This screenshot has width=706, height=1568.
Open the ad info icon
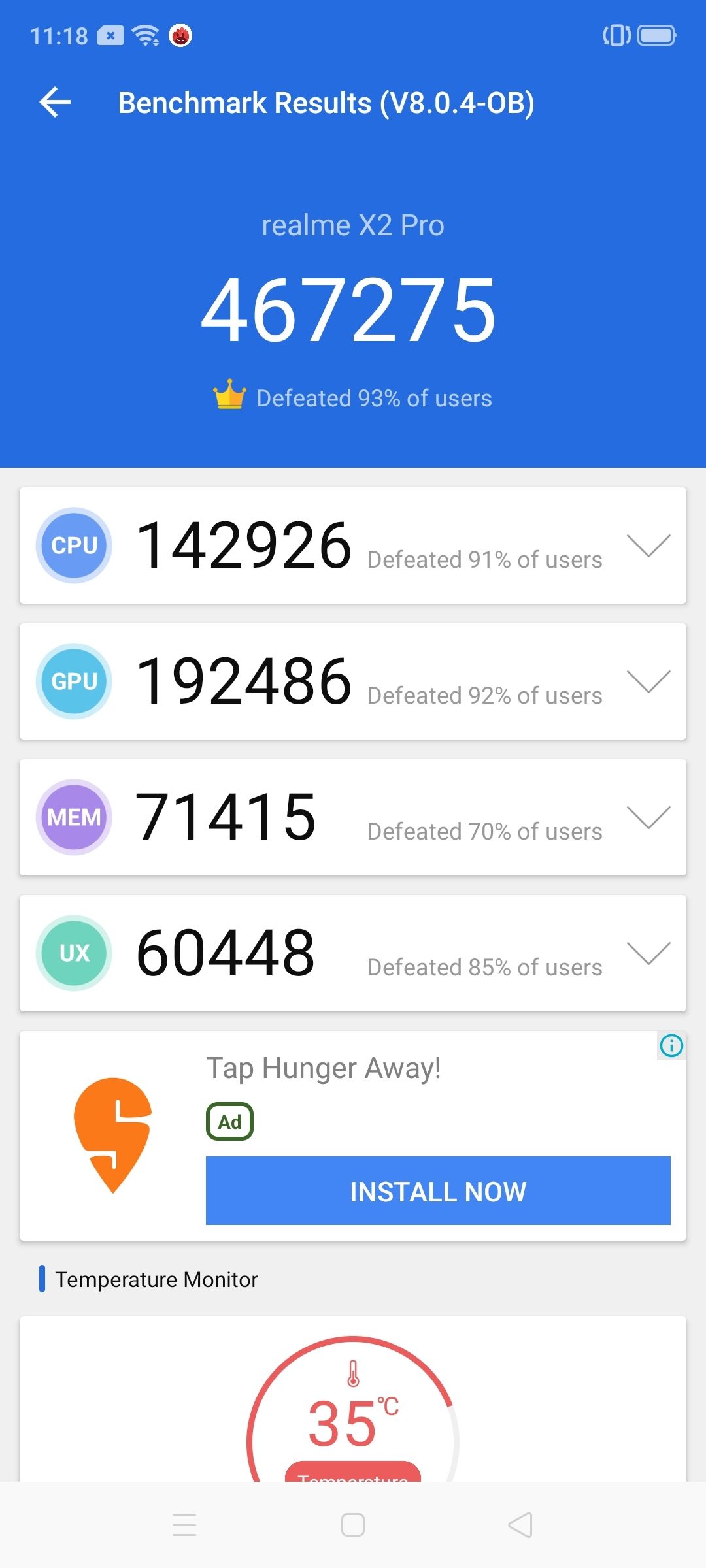pos(671,1045)
